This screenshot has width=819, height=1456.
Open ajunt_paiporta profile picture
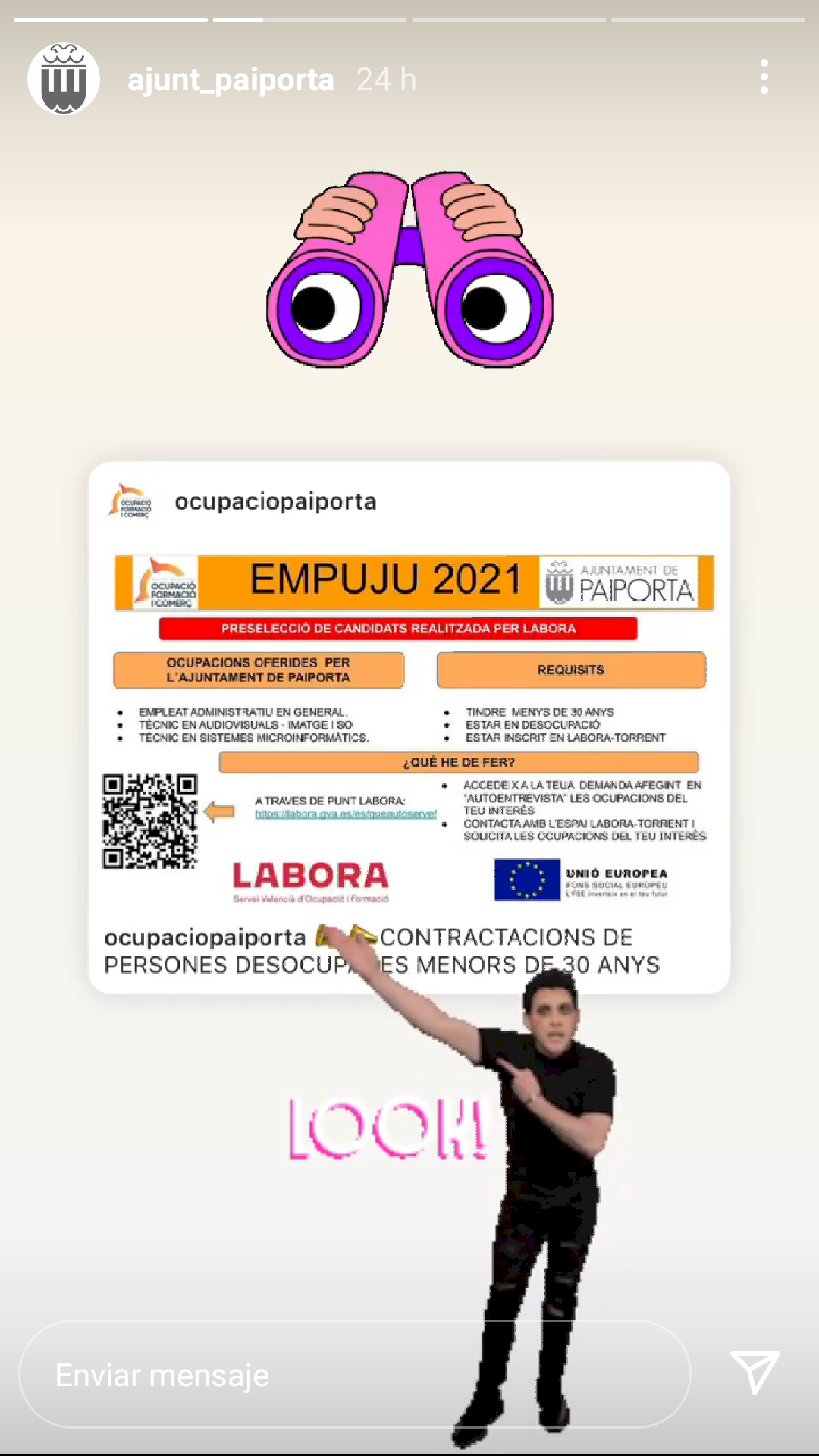coord(64,79)
